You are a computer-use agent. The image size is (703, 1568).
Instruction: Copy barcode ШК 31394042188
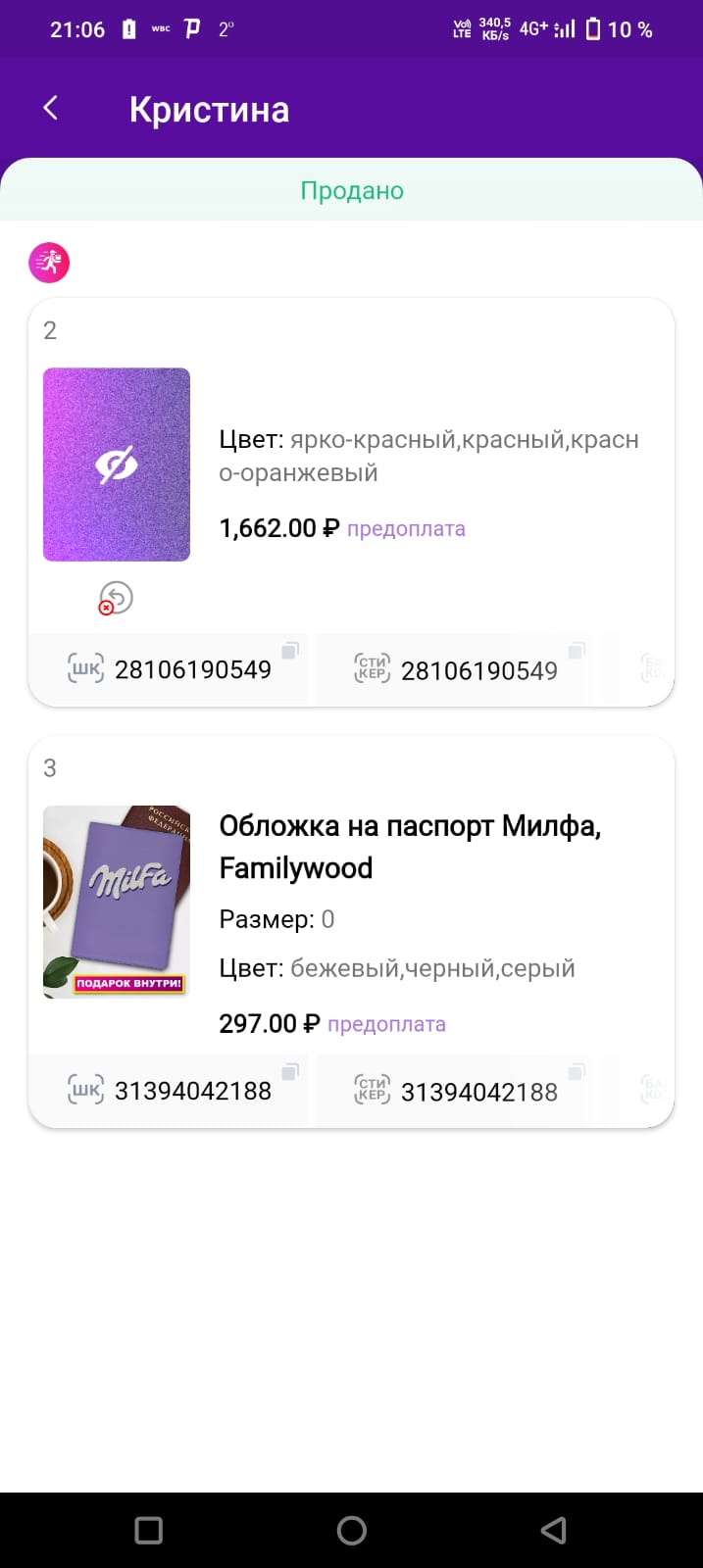click(x=290, y=1072)
